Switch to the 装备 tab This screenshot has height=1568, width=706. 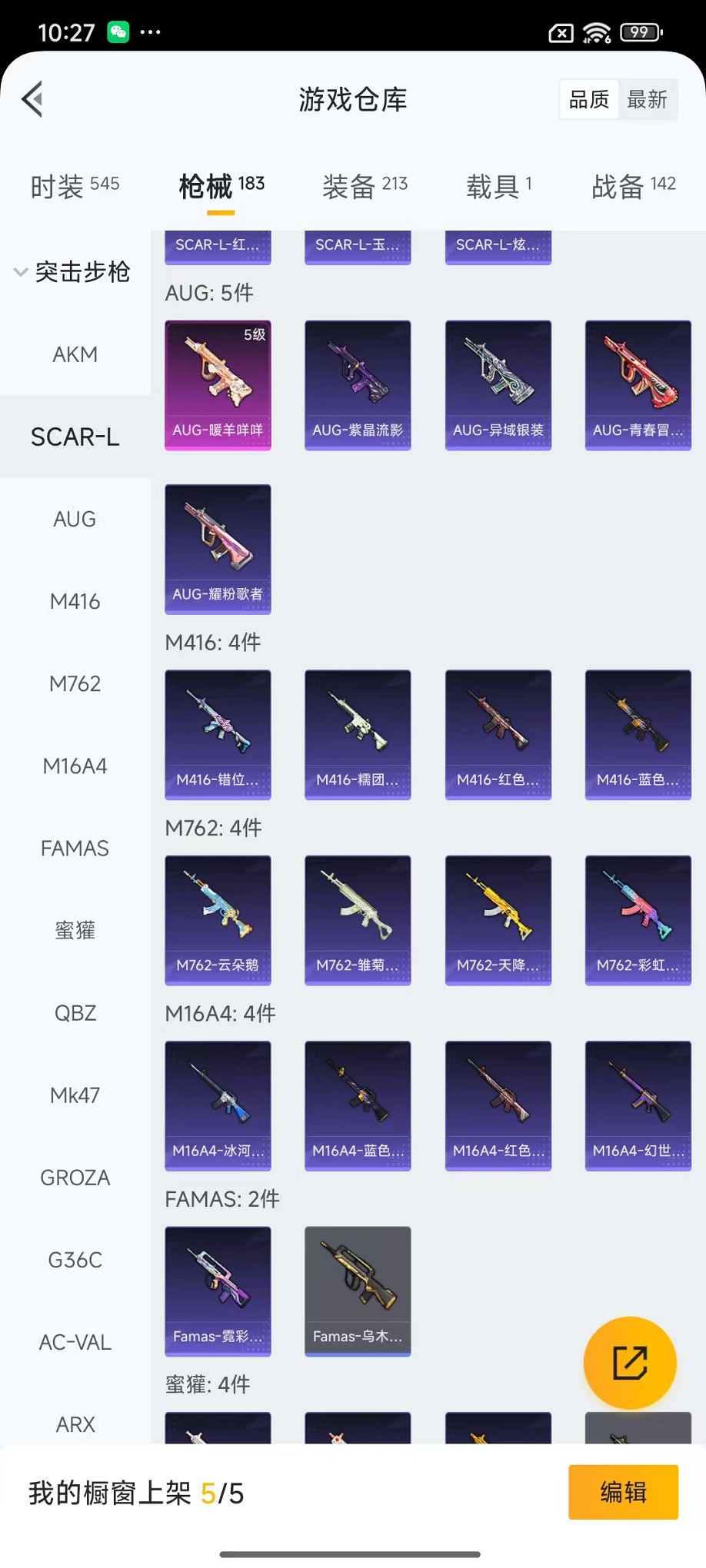(x=365, y=185)
